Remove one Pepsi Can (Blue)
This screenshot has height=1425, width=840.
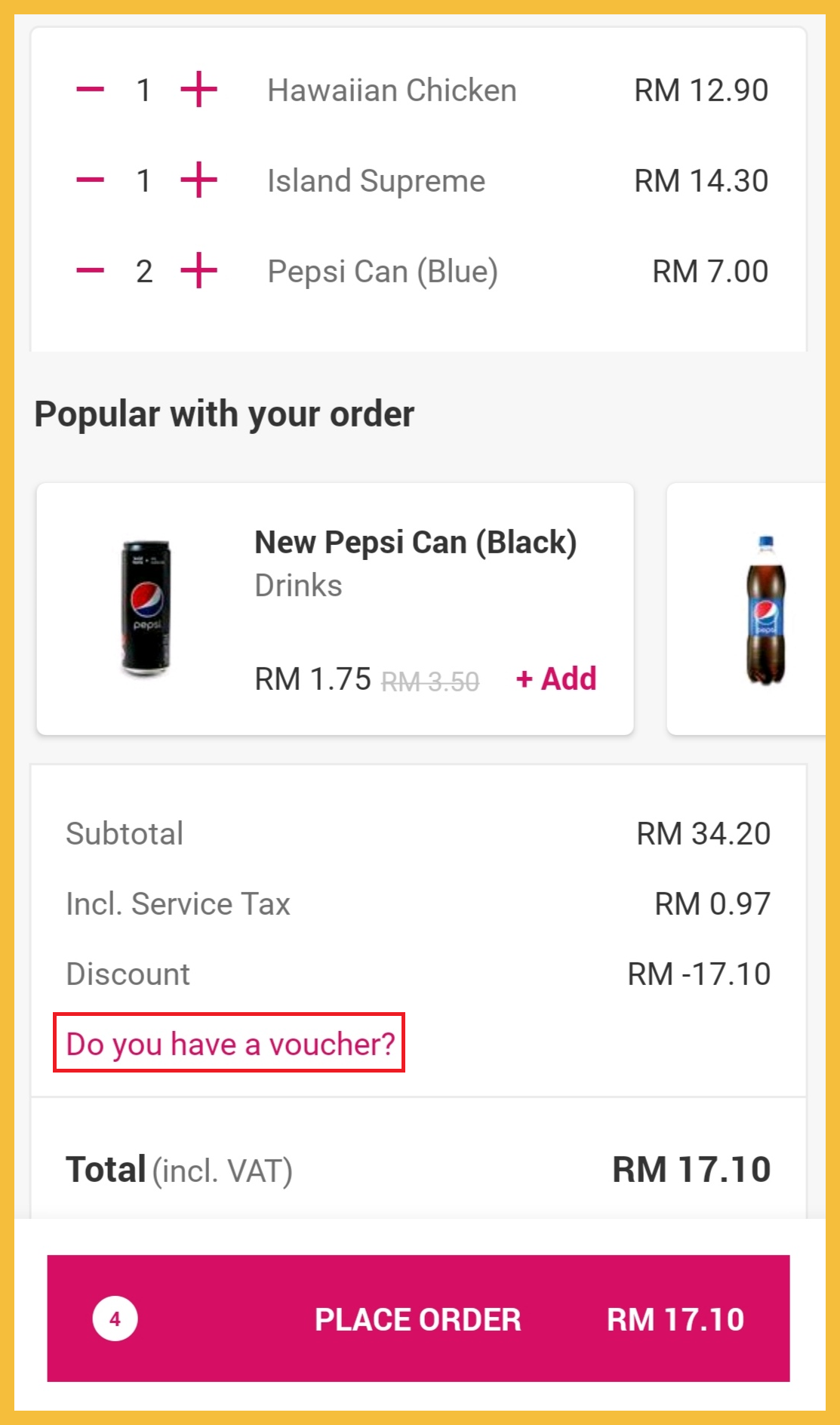click(91, 271)
